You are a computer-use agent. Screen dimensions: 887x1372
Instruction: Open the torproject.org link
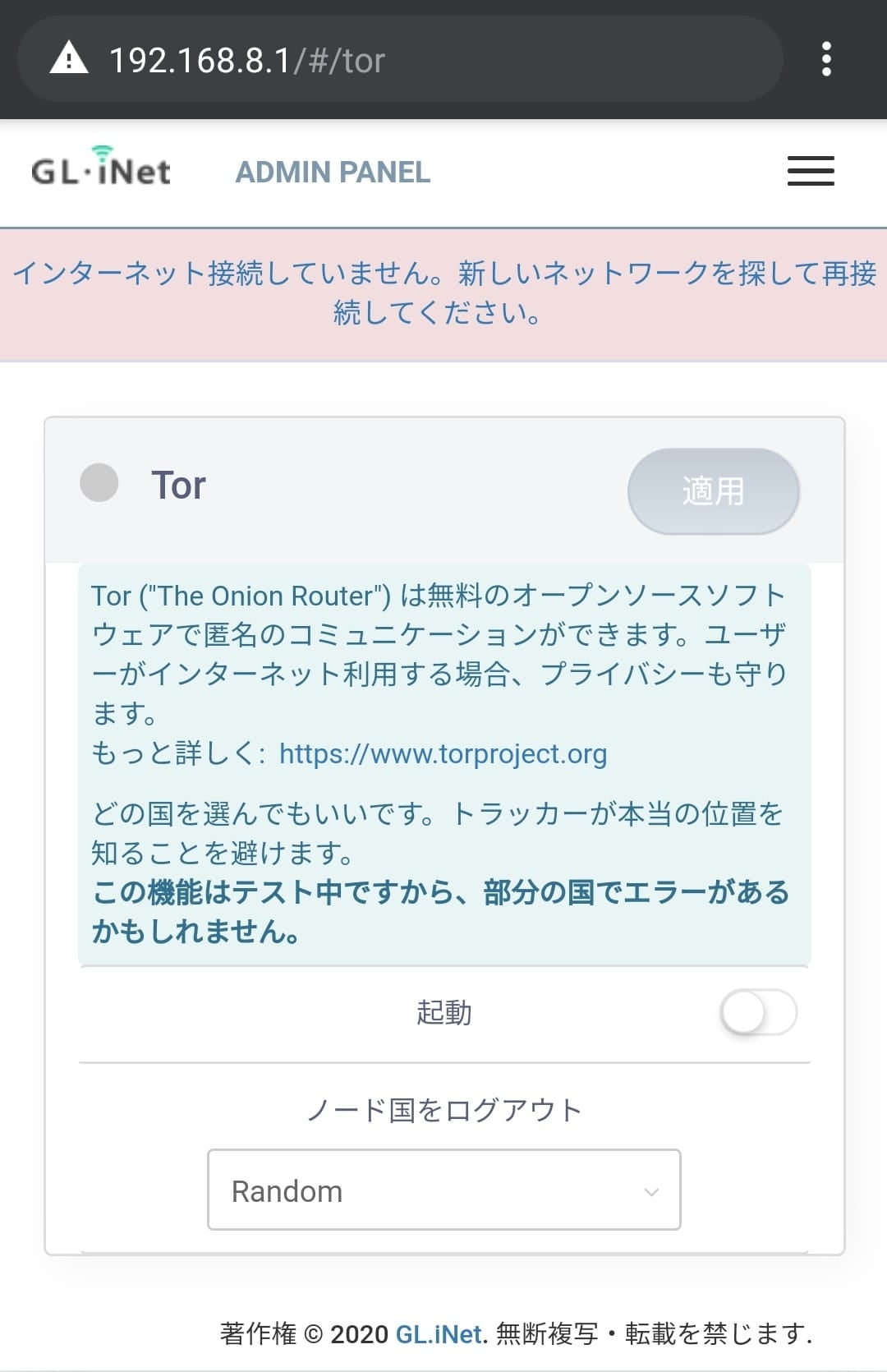click(x=443, y=753)
